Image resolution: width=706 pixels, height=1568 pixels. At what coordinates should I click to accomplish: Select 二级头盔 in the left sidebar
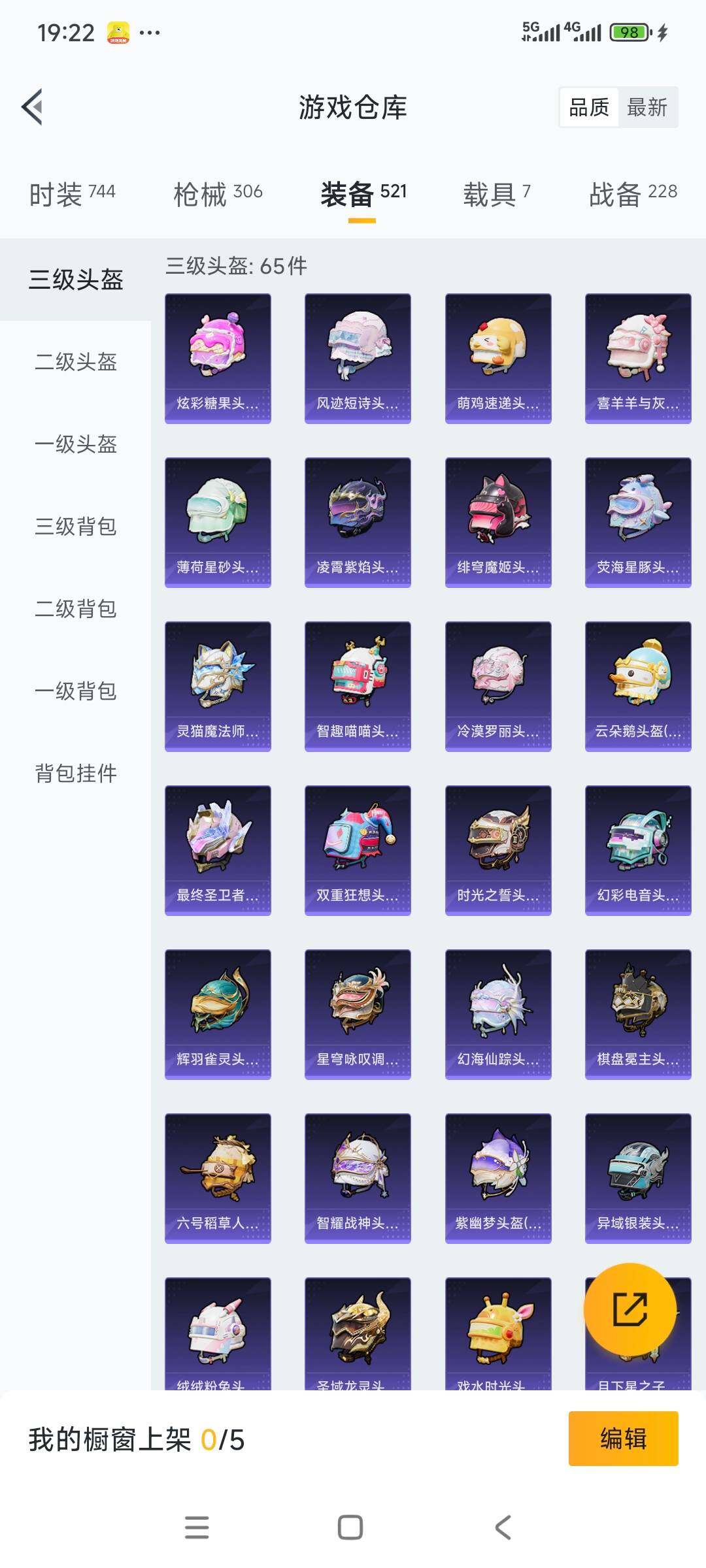(x=75, y=364)
